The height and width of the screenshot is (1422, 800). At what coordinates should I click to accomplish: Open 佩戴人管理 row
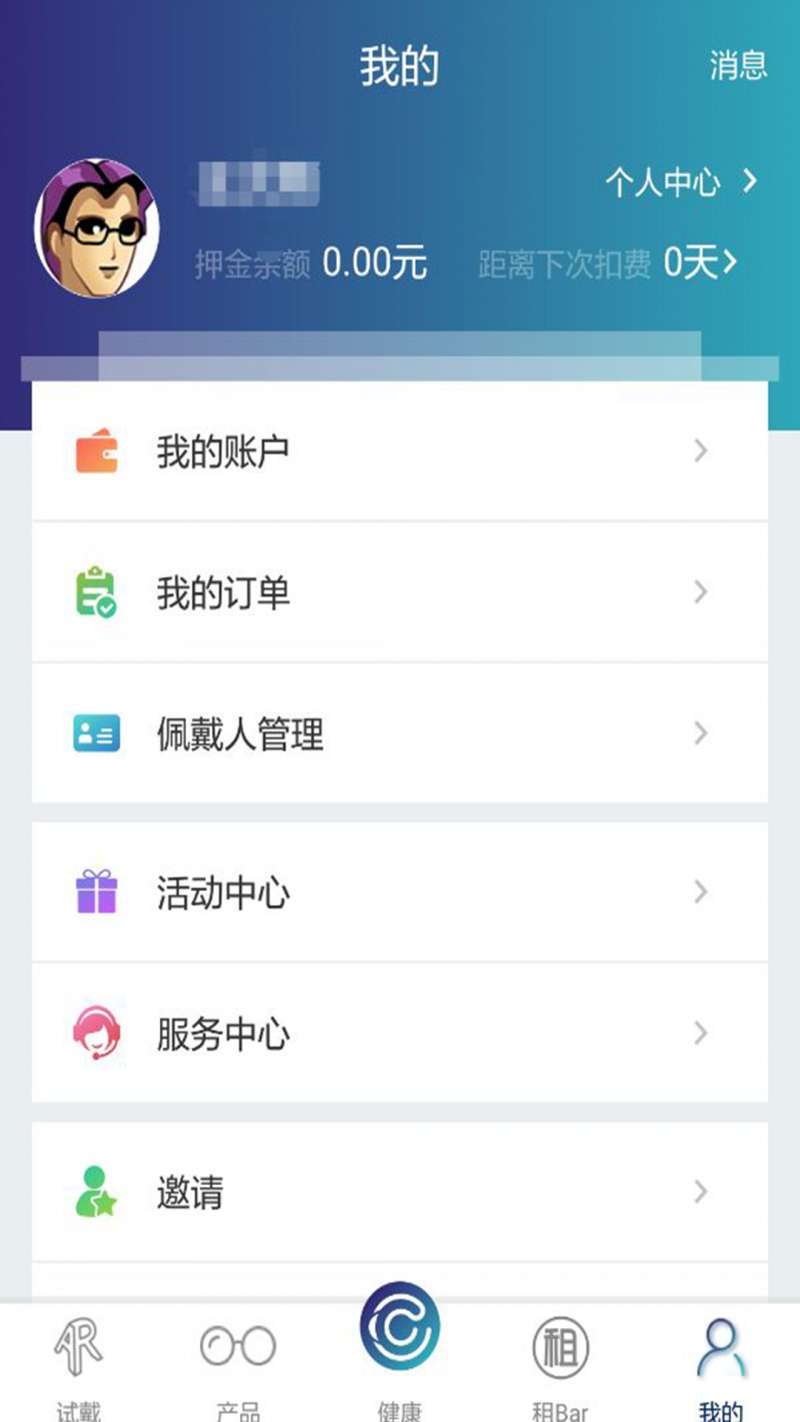pyautogui.click(x=400, y=734)
